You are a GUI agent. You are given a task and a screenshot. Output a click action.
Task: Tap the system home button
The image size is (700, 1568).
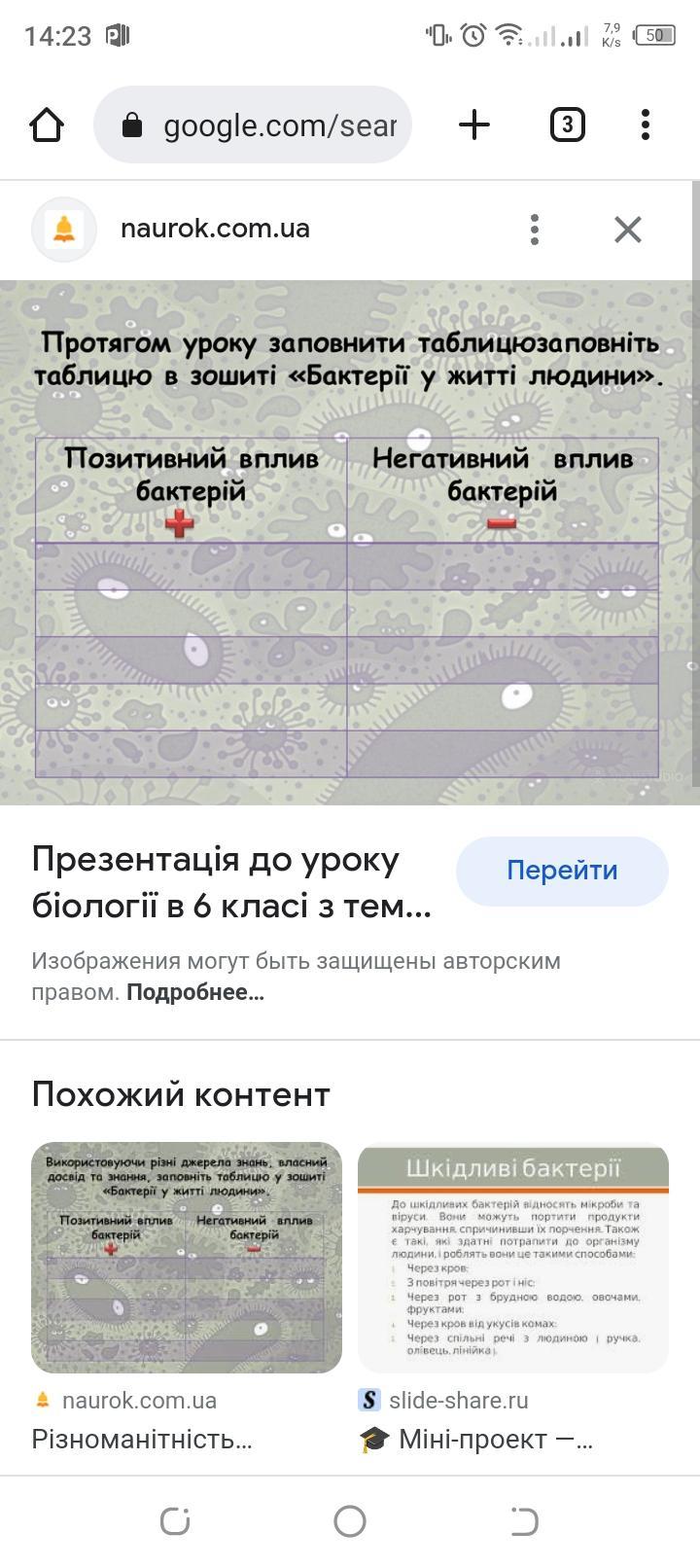(x=350, y=1521)
